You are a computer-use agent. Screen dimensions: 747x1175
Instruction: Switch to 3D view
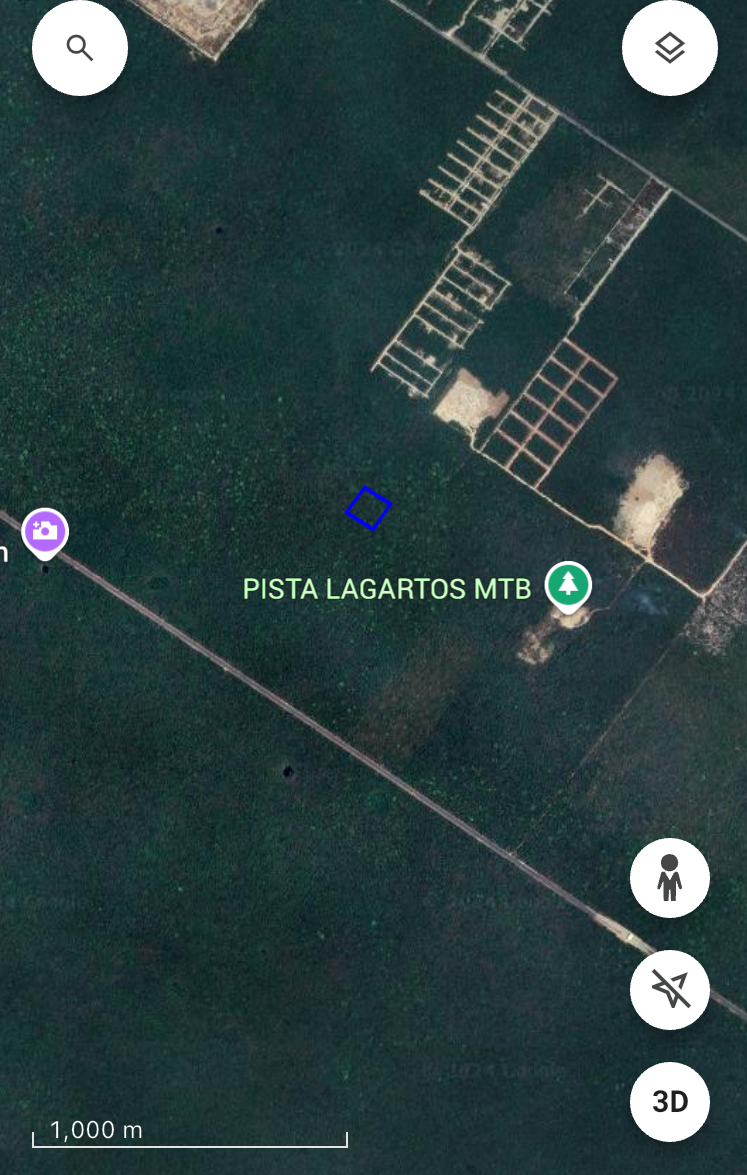670,1102
